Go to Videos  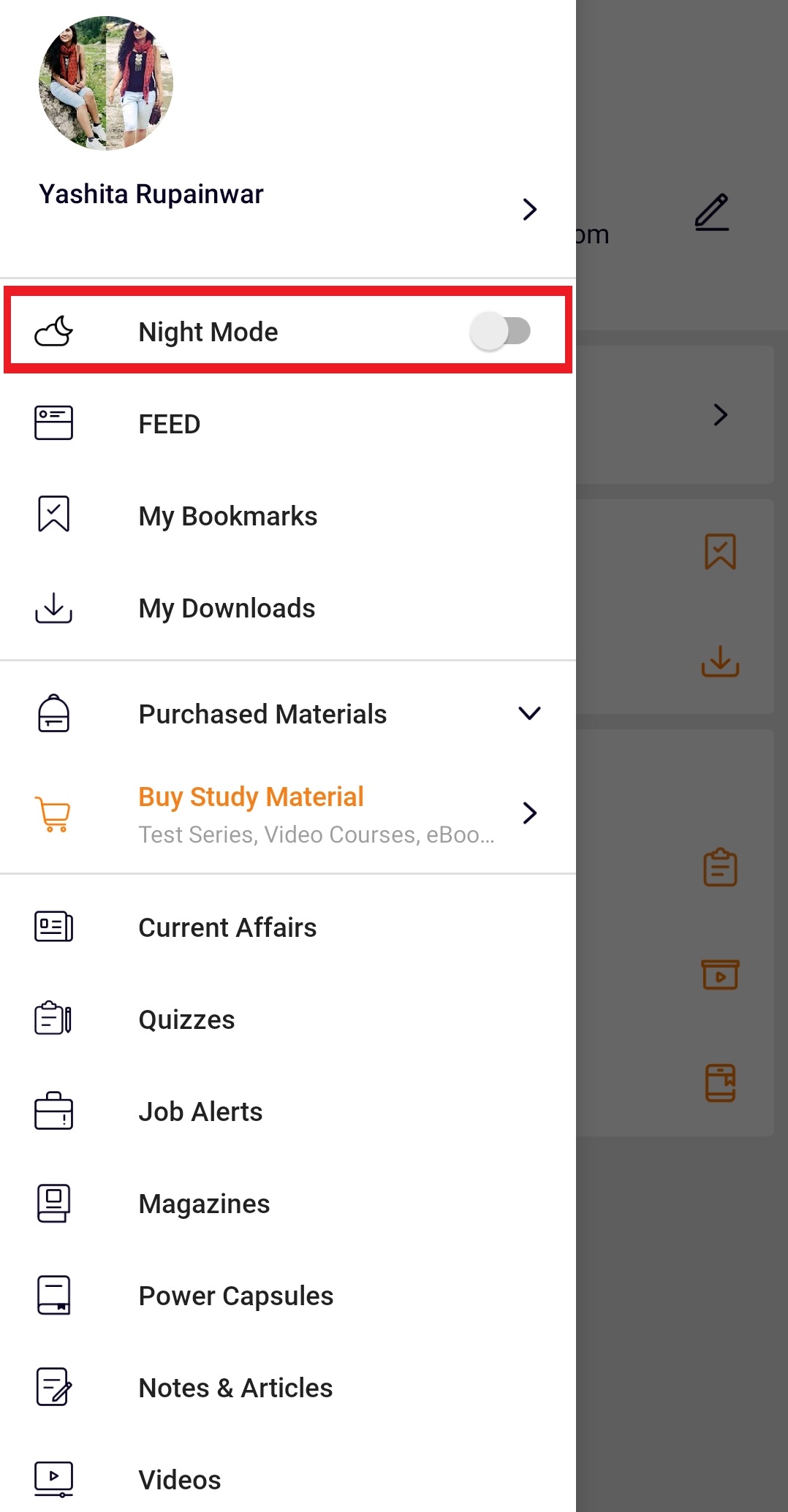[x=288, y=1480]
